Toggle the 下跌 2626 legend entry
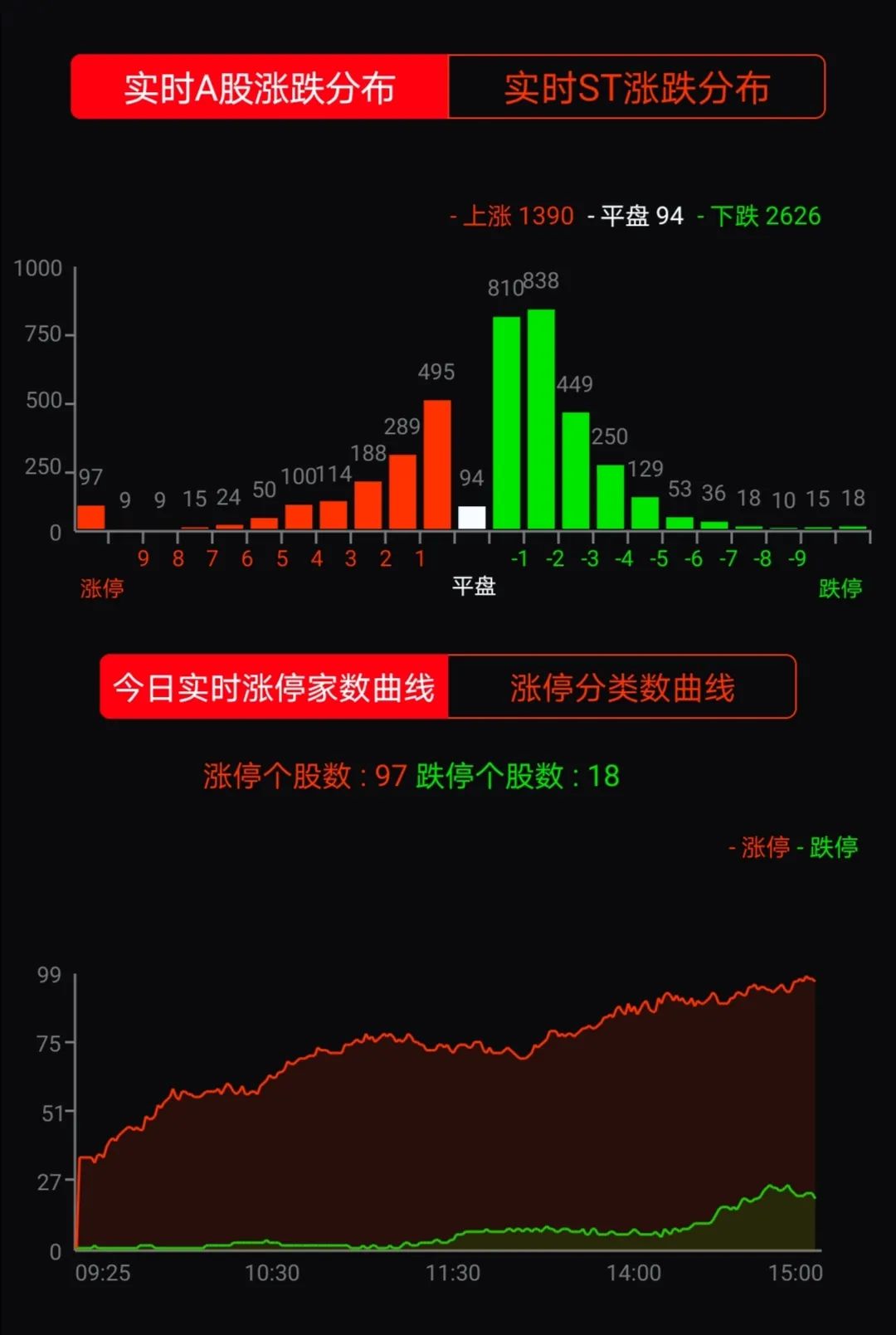 click(759, 216)
